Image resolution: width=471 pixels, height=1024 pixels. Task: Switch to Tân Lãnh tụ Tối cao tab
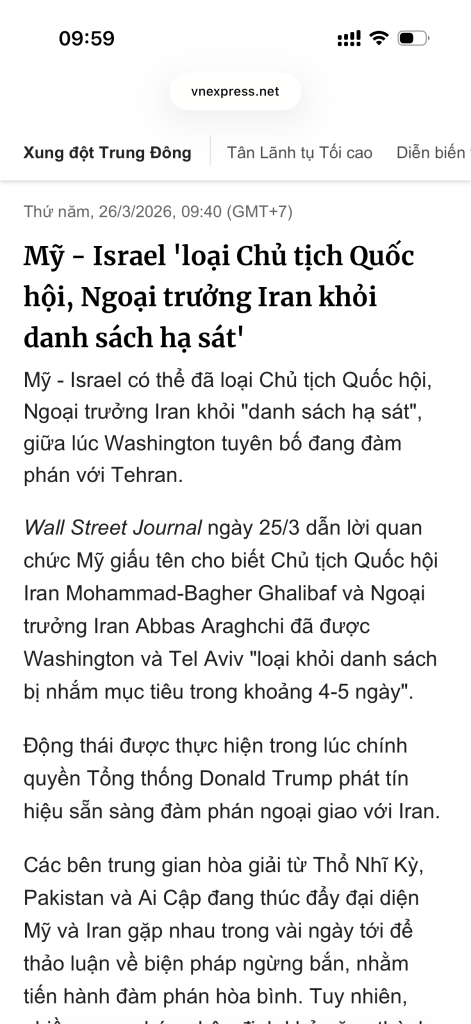click(x=299, y=153)
